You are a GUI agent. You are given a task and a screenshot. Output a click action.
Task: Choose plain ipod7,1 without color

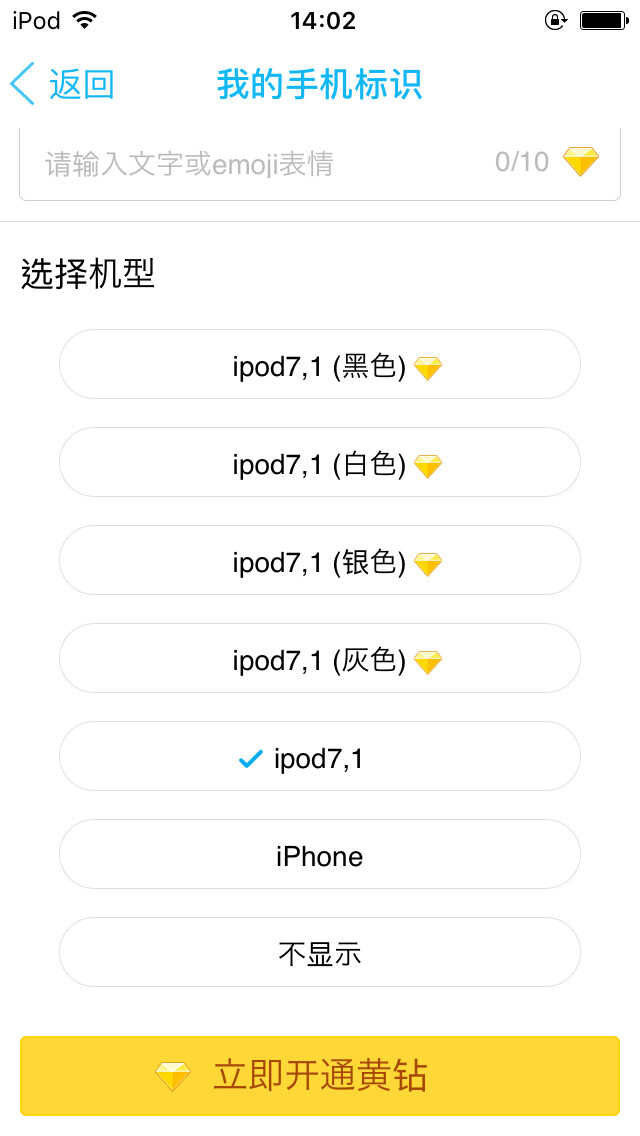(320, 757)
